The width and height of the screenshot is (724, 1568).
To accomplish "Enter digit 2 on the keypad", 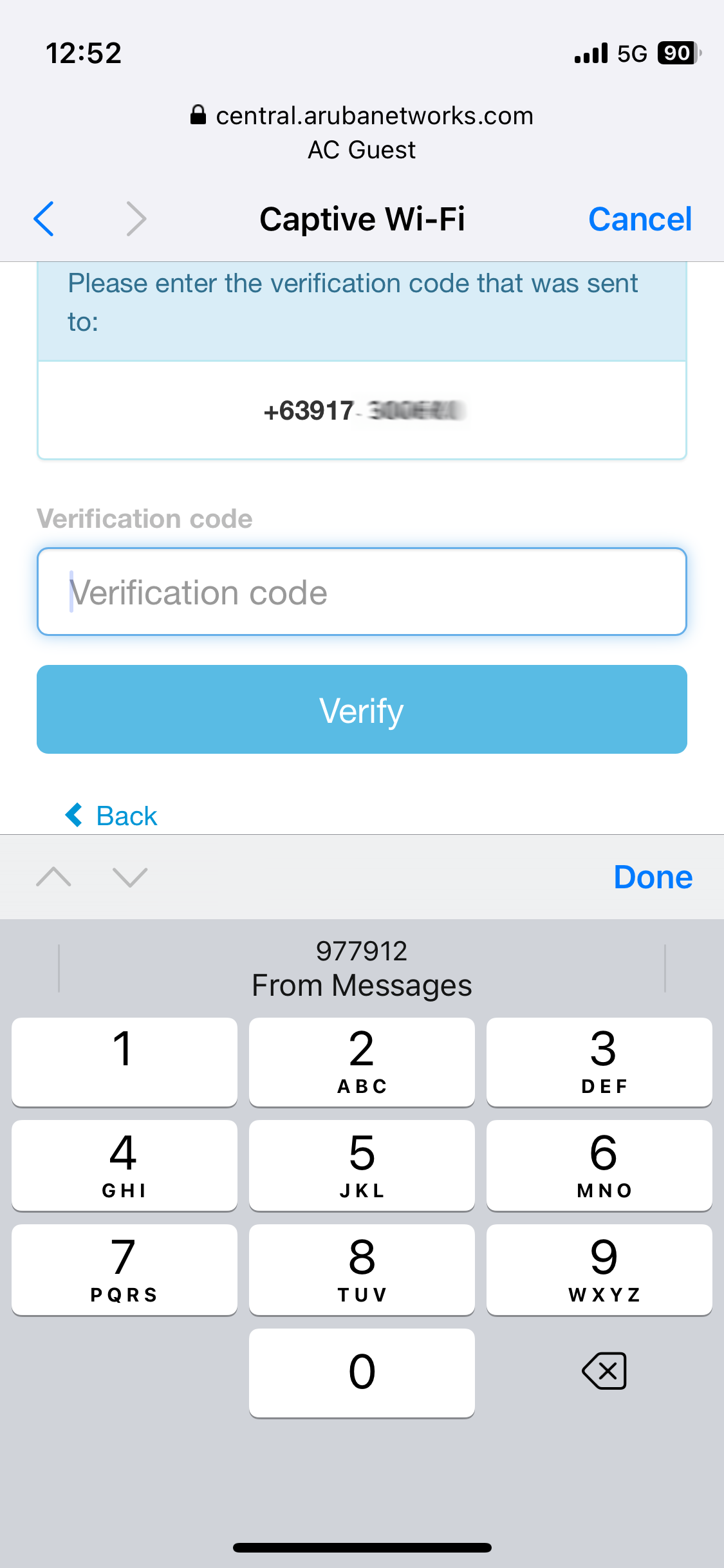I will coord(362,1061).
